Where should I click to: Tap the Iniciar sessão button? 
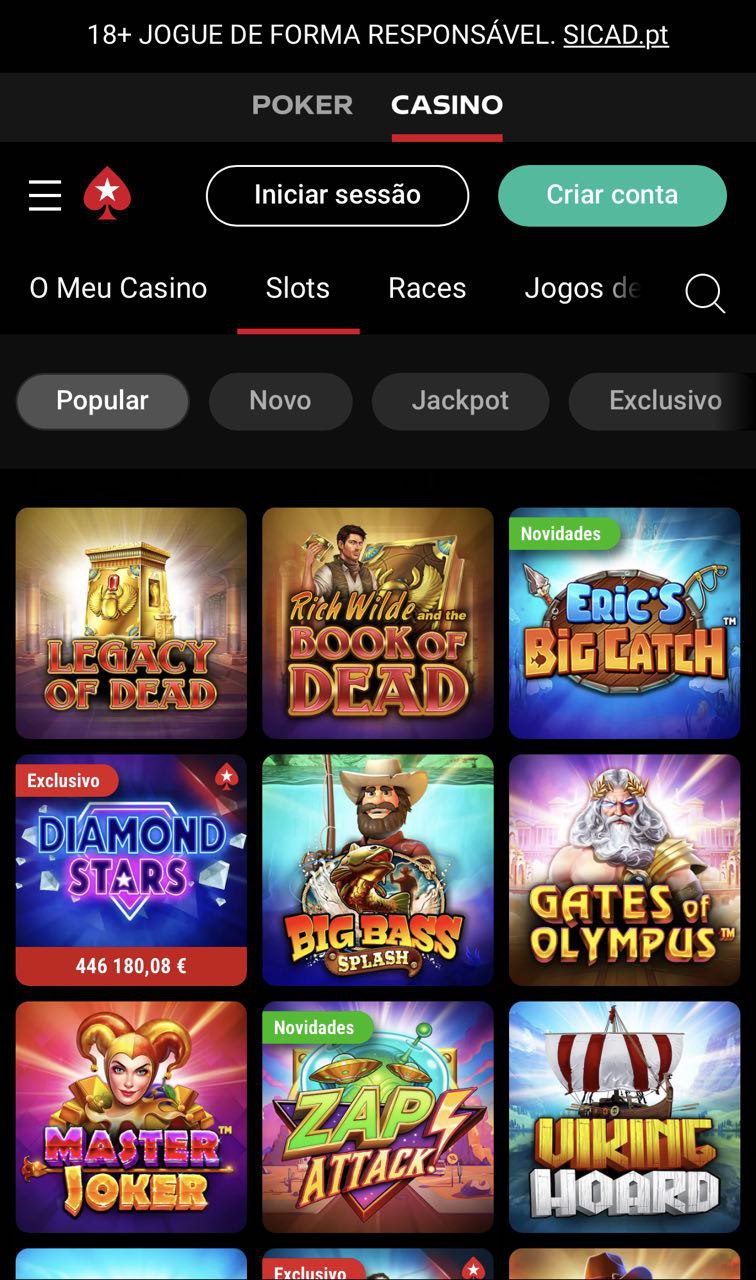point(337,195)
